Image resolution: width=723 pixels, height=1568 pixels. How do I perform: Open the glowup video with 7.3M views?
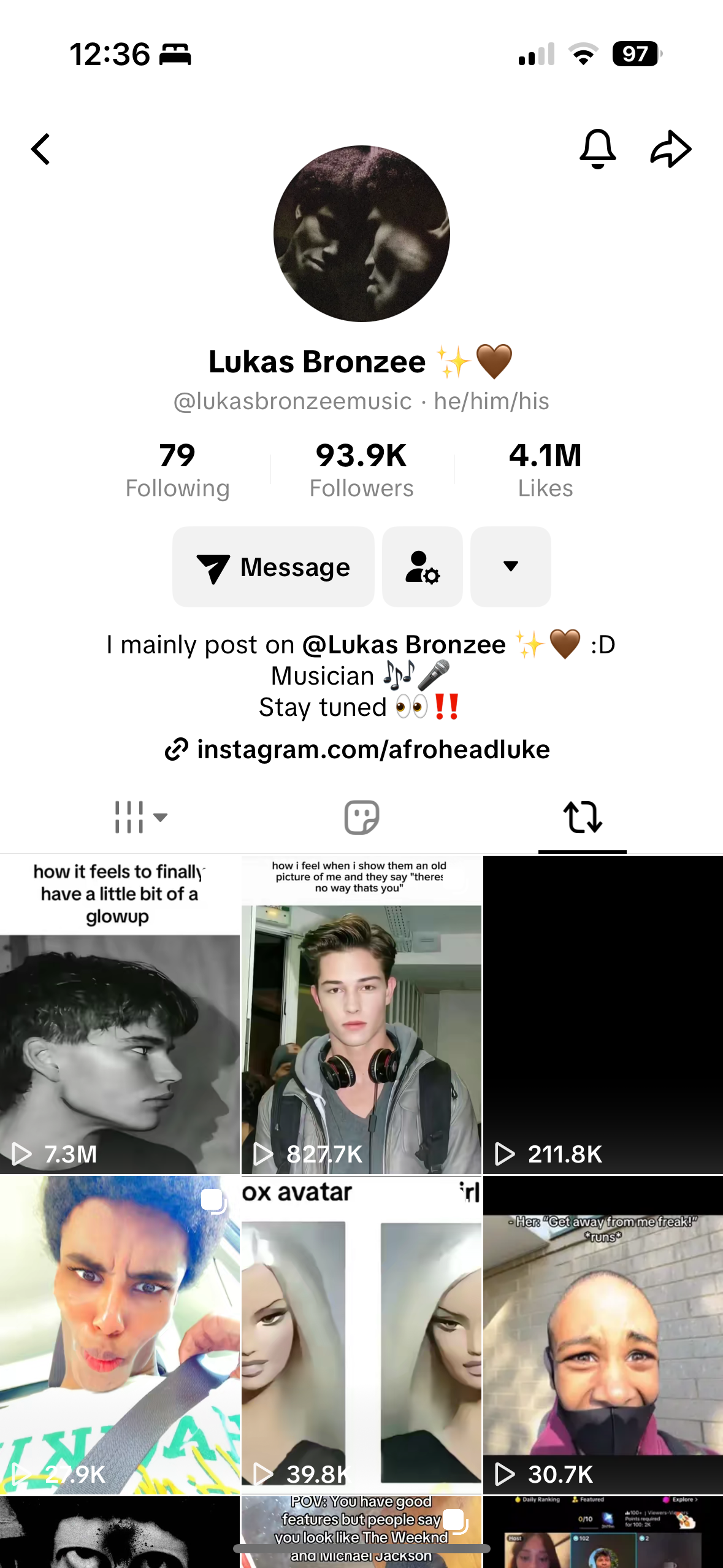coord(120,1015)
